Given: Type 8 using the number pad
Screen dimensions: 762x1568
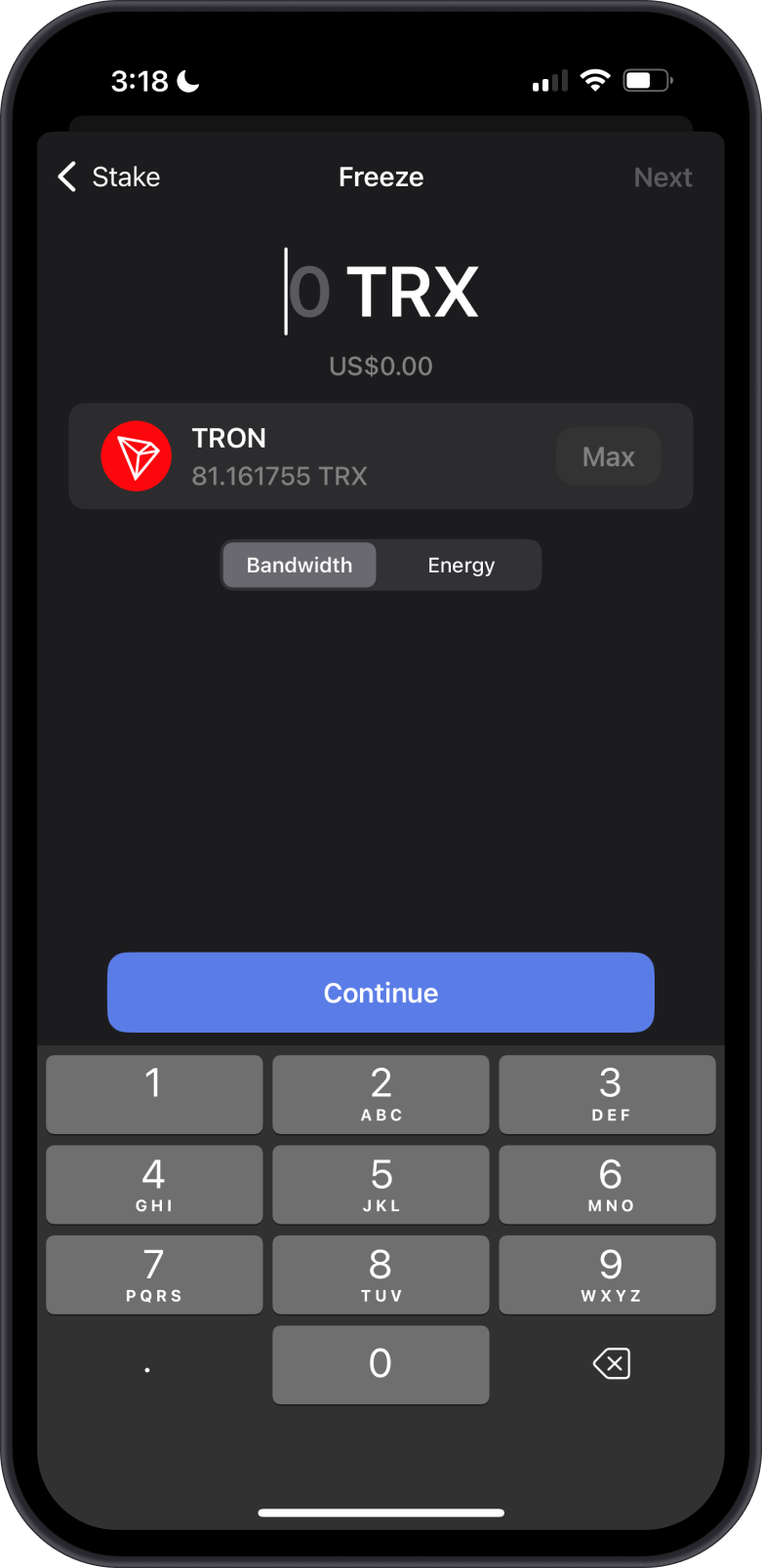Looking at the screenshot, I should pyautogui.click(x=381, y=1274).
